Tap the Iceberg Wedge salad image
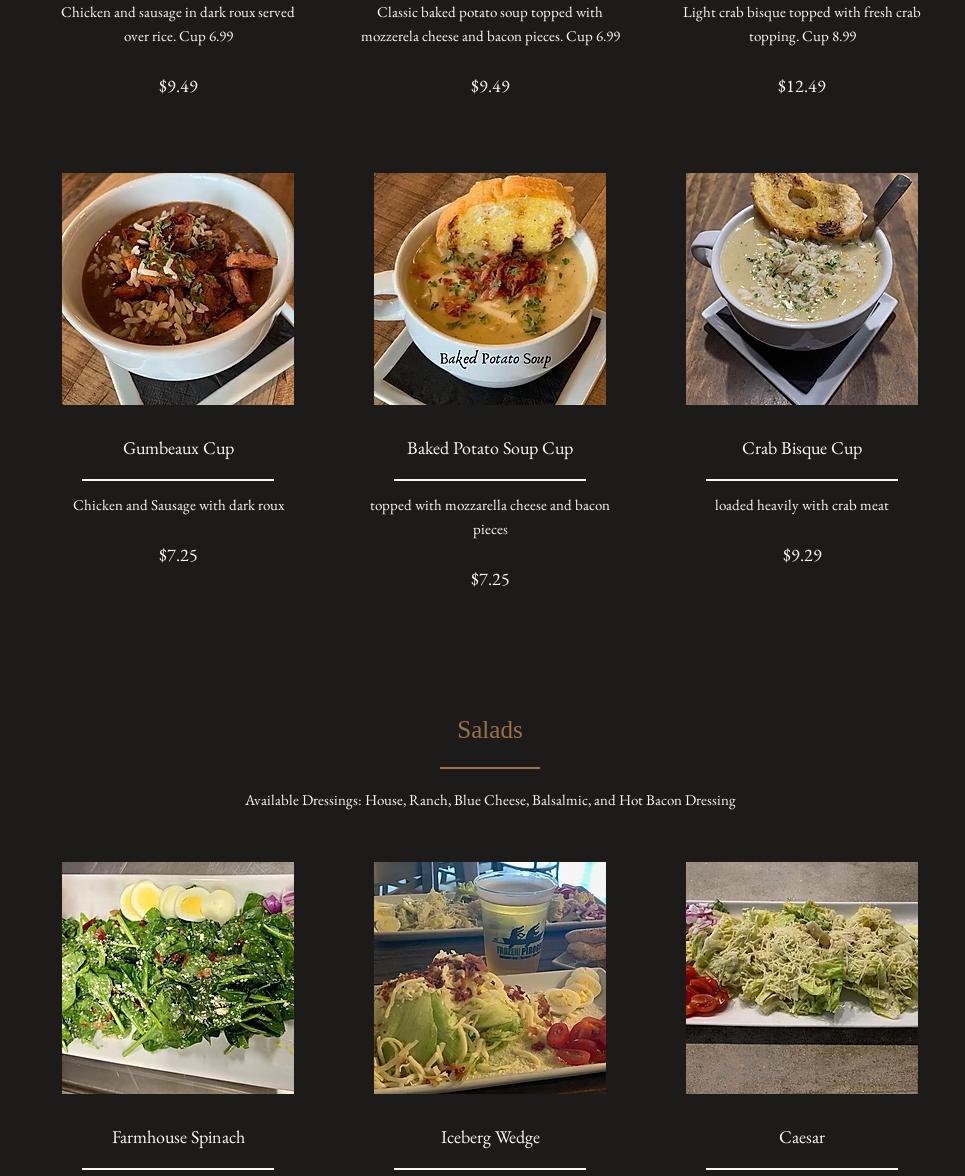Screen dimensions: 965x1176 490,978
